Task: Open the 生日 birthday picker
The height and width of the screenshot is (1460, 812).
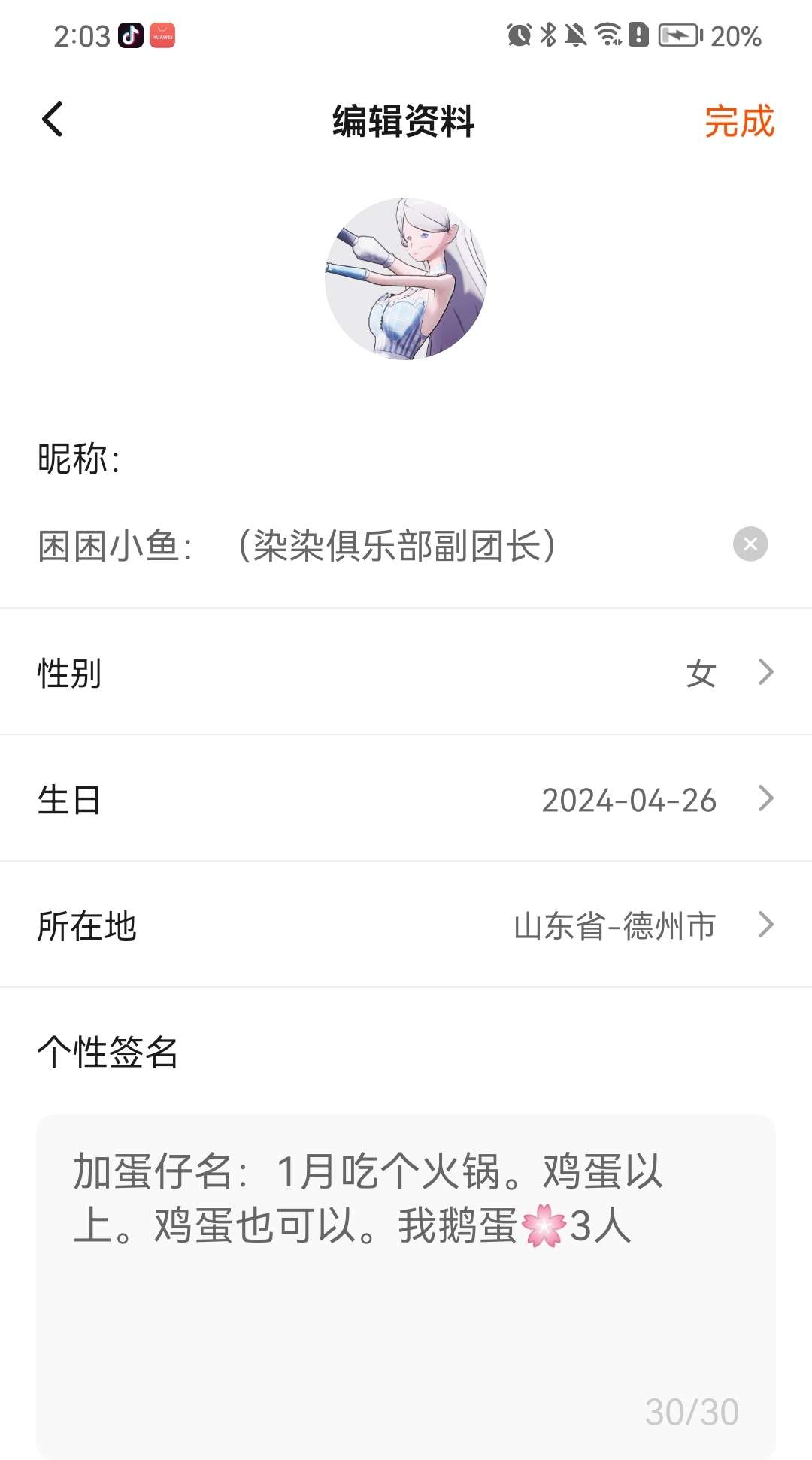Action: 406,799
